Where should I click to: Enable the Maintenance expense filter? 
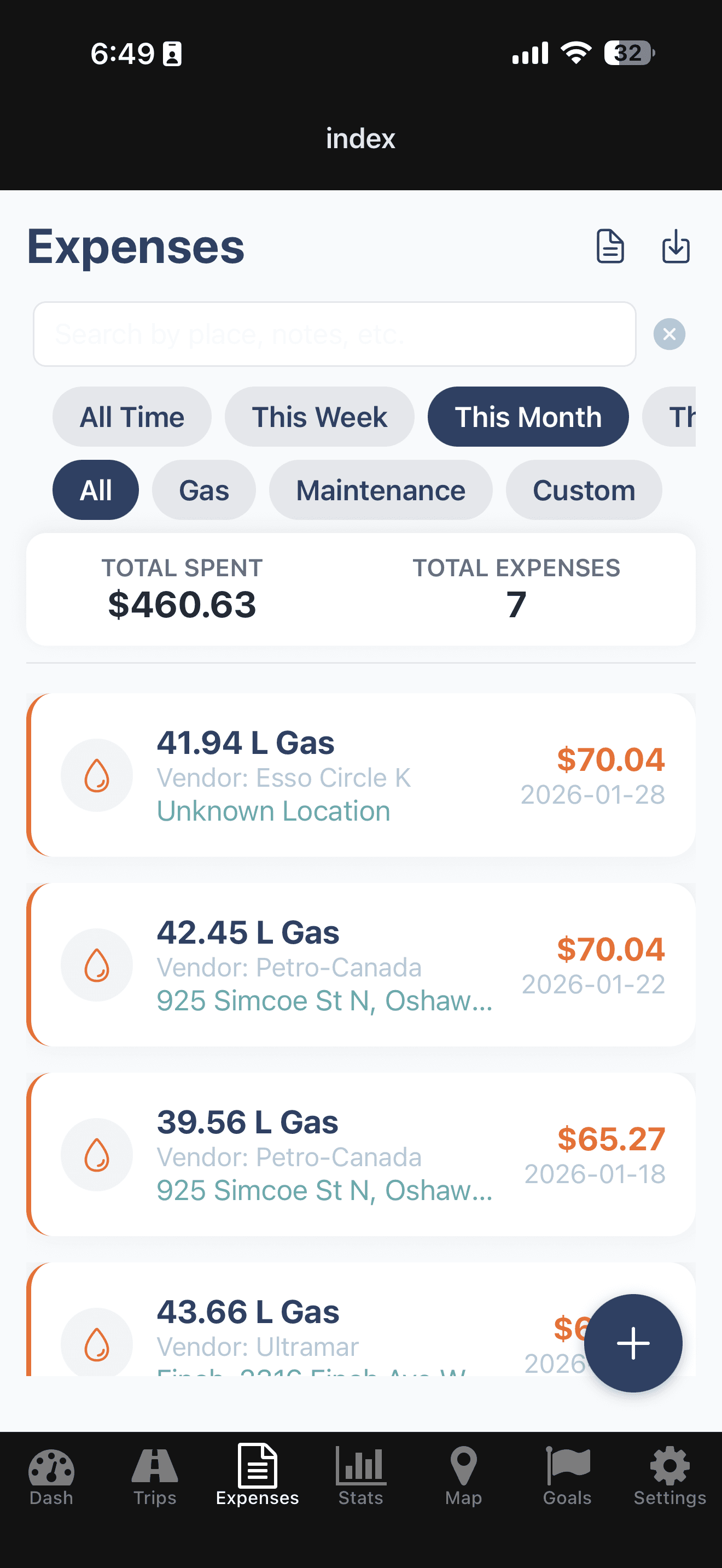(380, 489)
